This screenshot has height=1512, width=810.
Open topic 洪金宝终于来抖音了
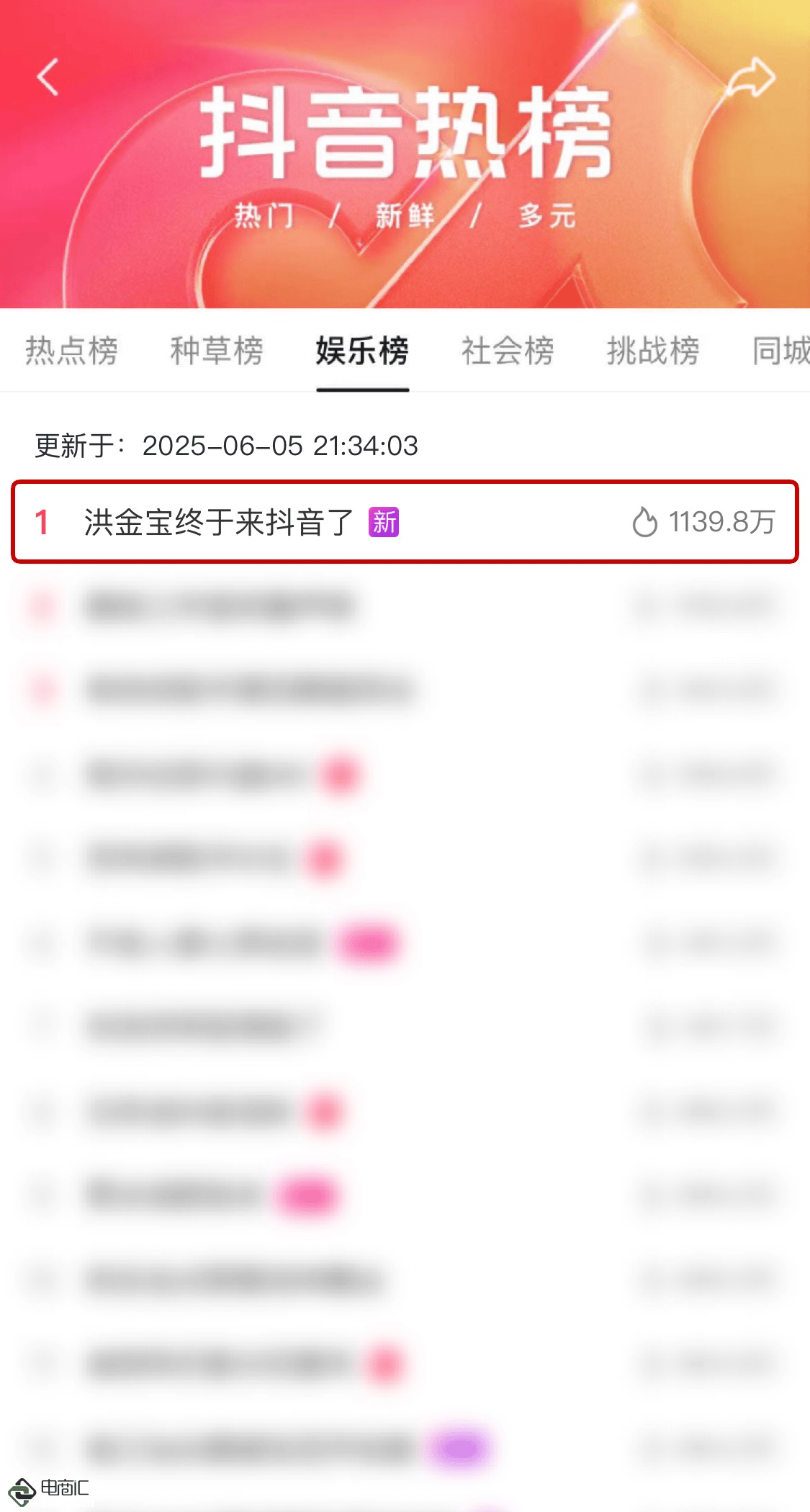point(405,522)
